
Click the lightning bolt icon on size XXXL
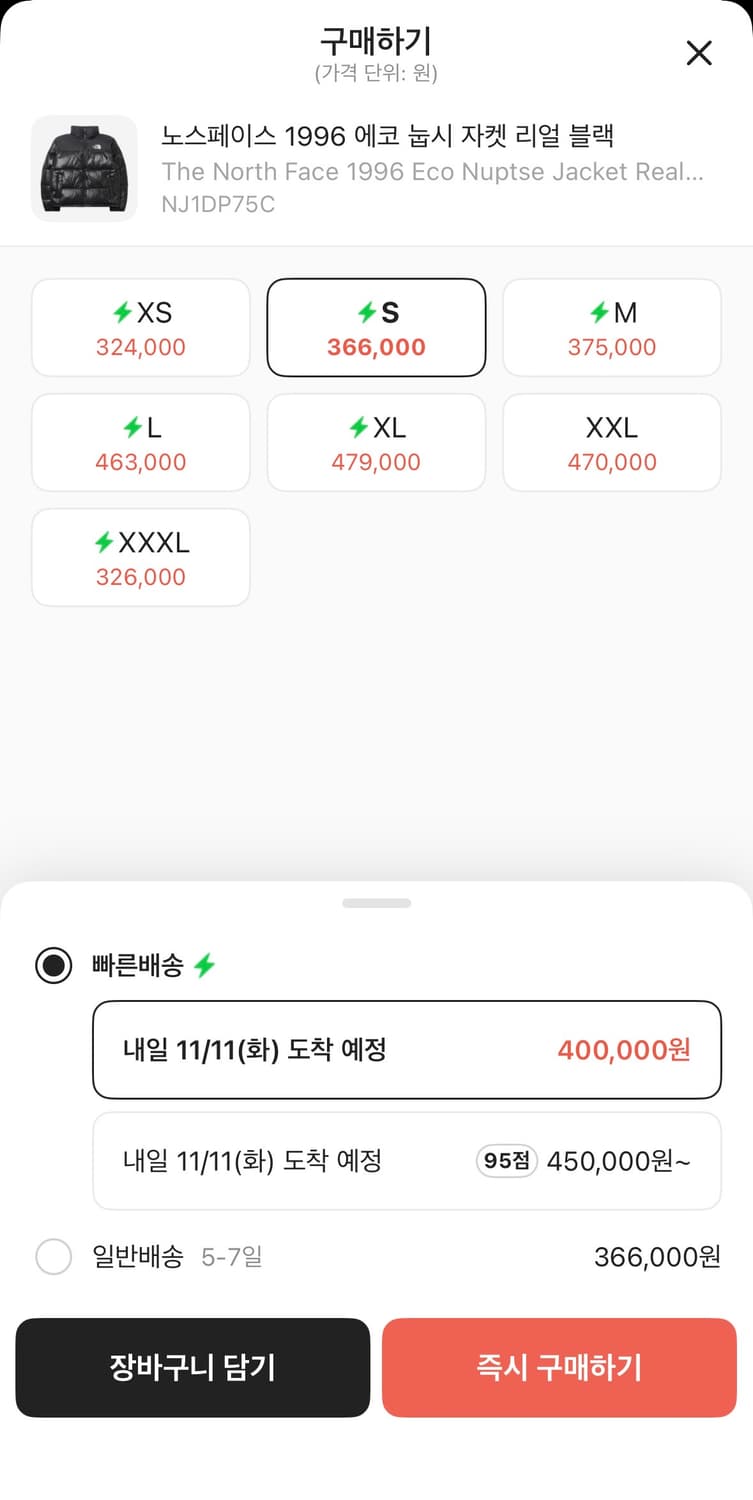point(103,543)
